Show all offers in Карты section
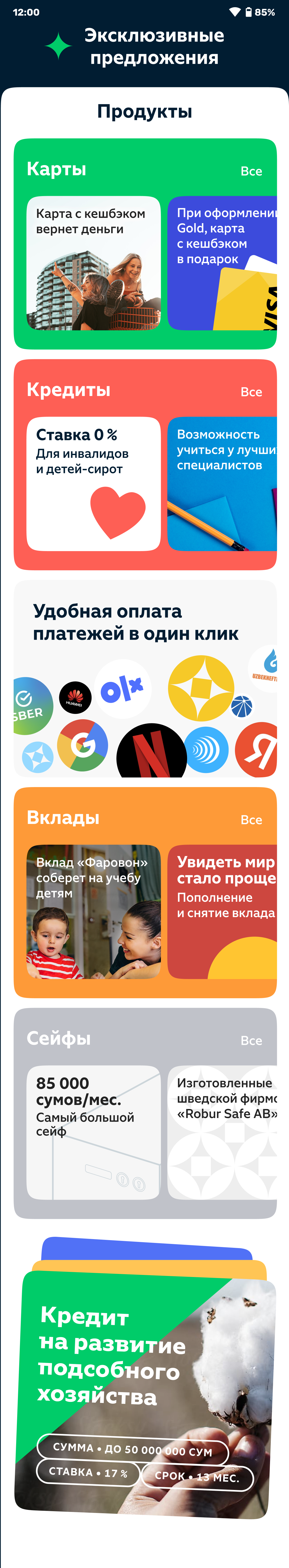The width and height of the screenshot is (289, 1568). pos(251,171)
